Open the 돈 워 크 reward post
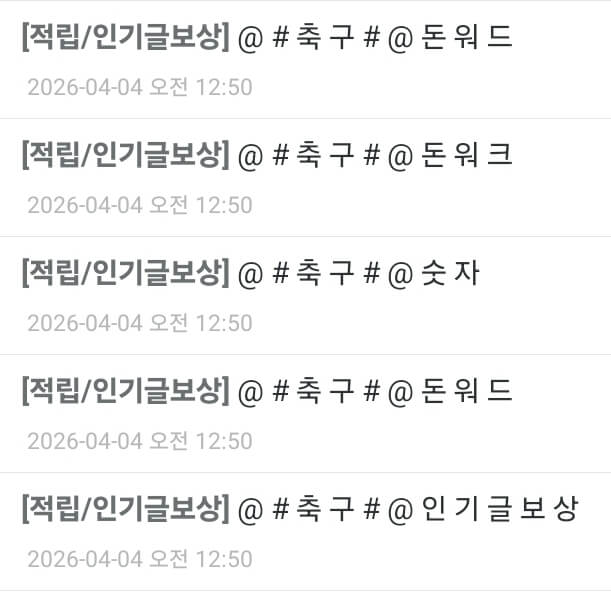 click(267, 156)
